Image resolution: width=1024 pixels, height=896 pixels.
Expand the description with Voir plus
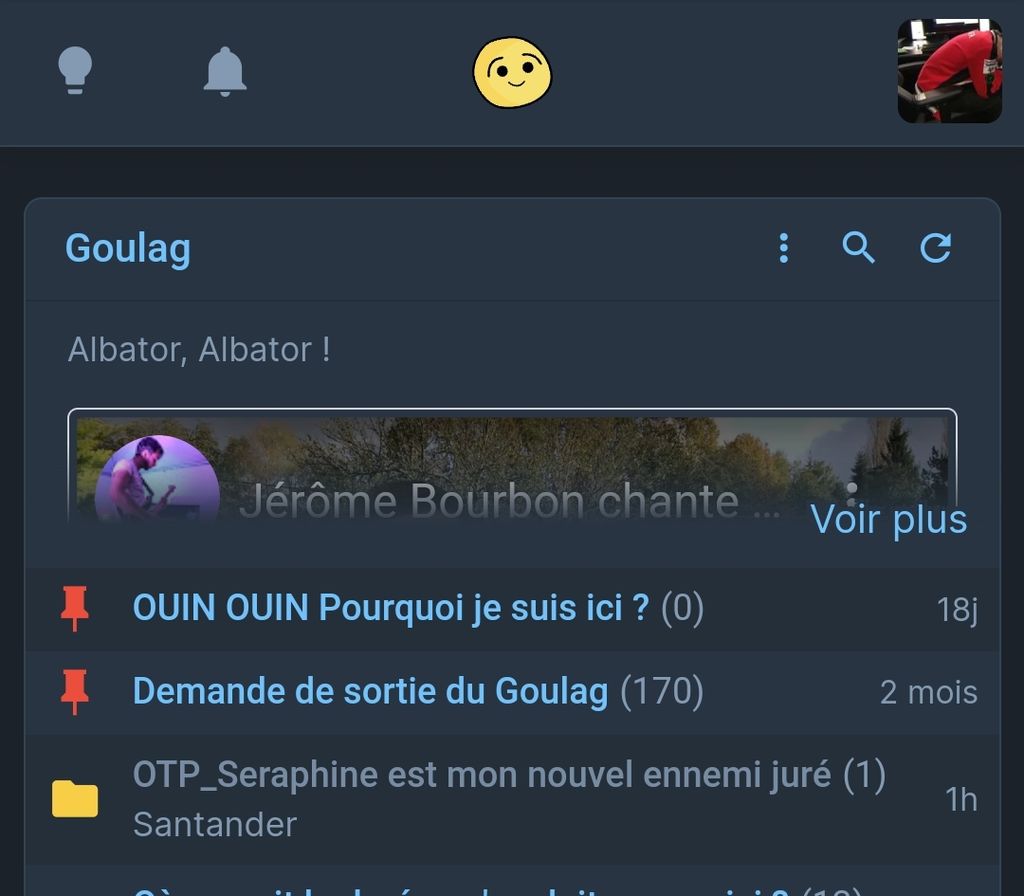coord(888,520)
